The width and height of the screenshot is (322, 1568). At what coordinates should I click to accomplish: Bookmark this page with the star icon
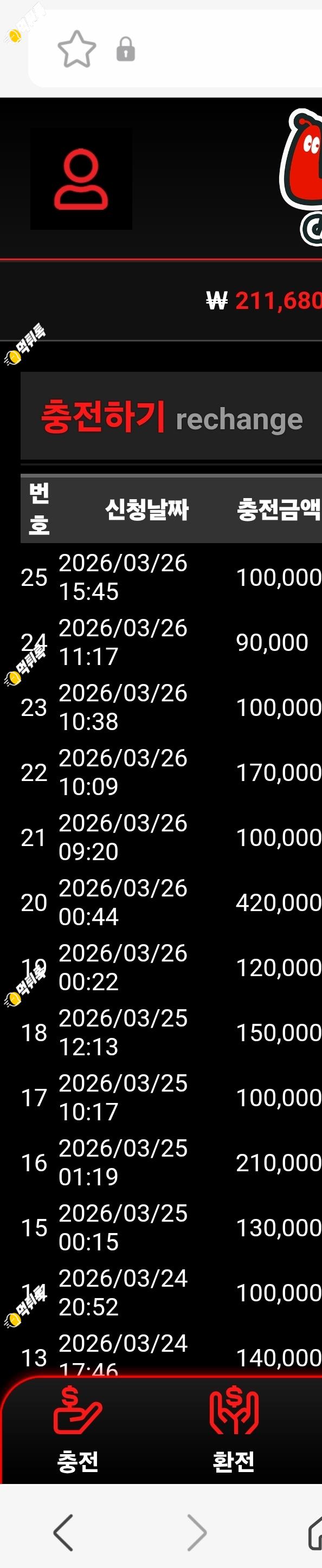76,49
